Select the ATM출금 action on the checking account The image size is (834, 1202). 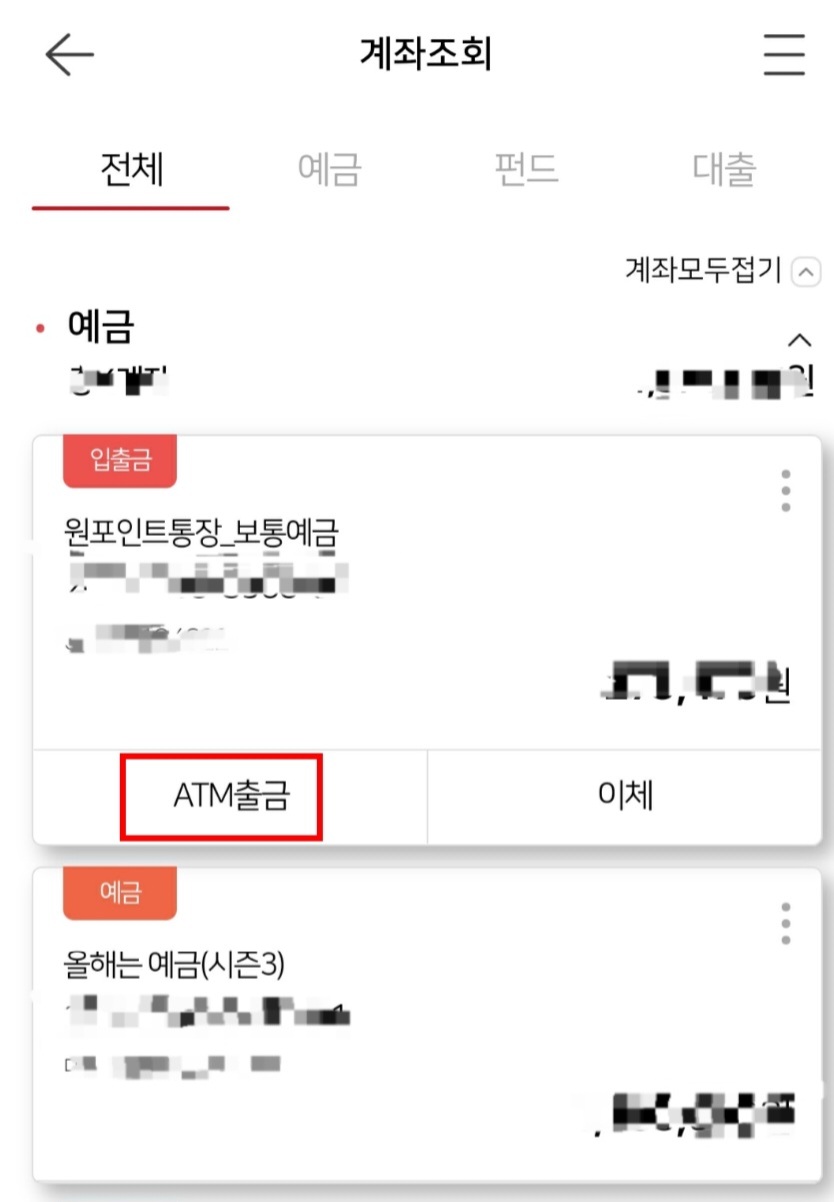[x=223, y=797]
